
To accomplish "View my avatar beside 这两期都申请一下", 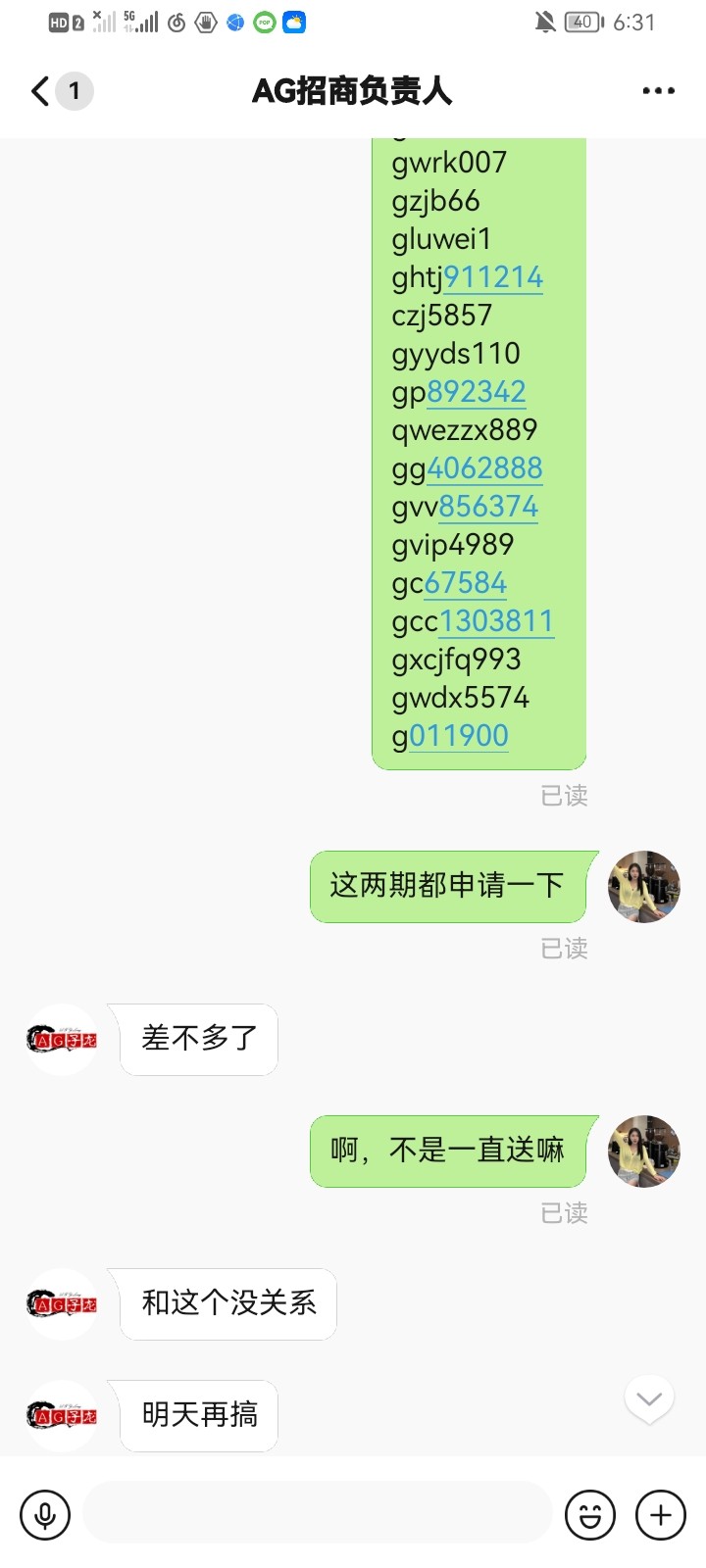I will point(644,887).
